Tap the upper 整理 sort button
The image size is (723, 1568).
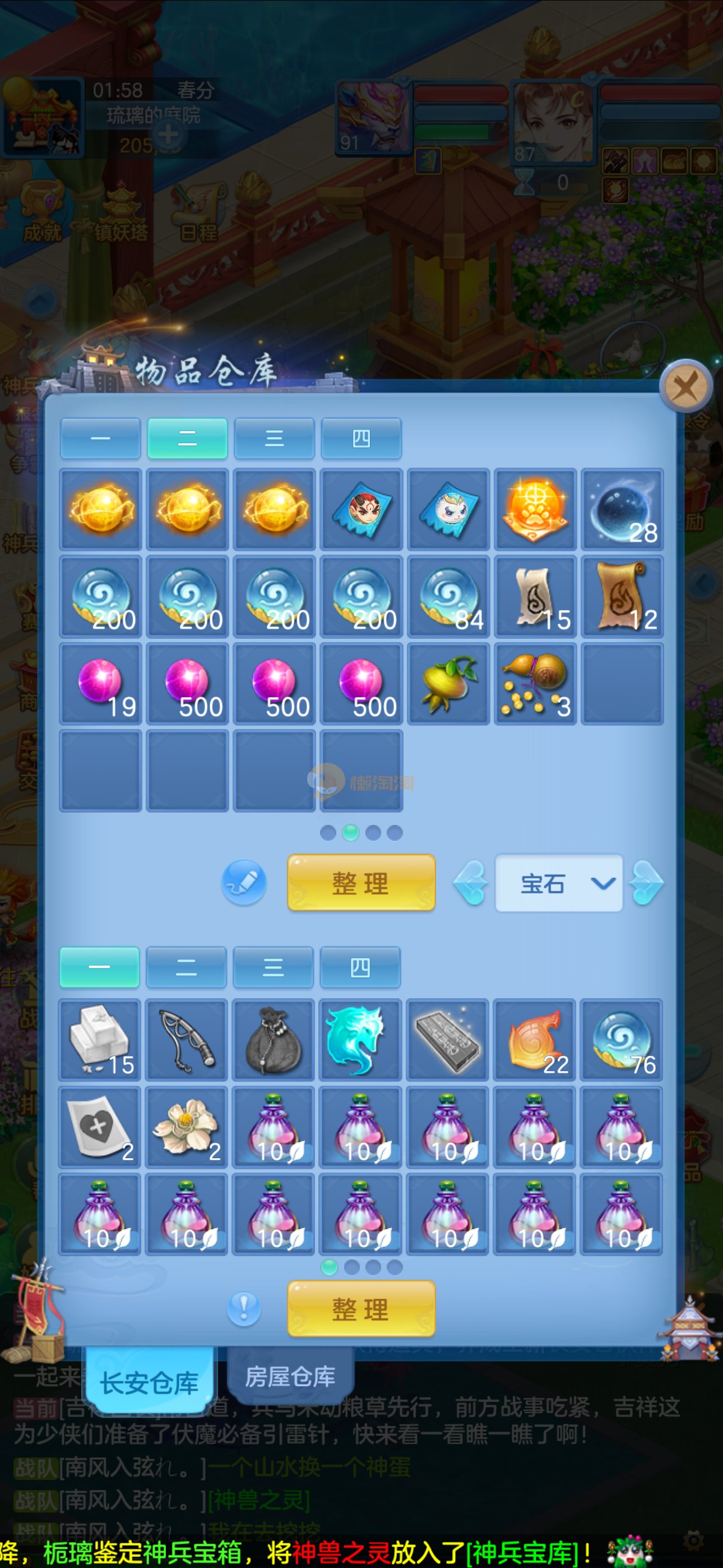(361, 883)
